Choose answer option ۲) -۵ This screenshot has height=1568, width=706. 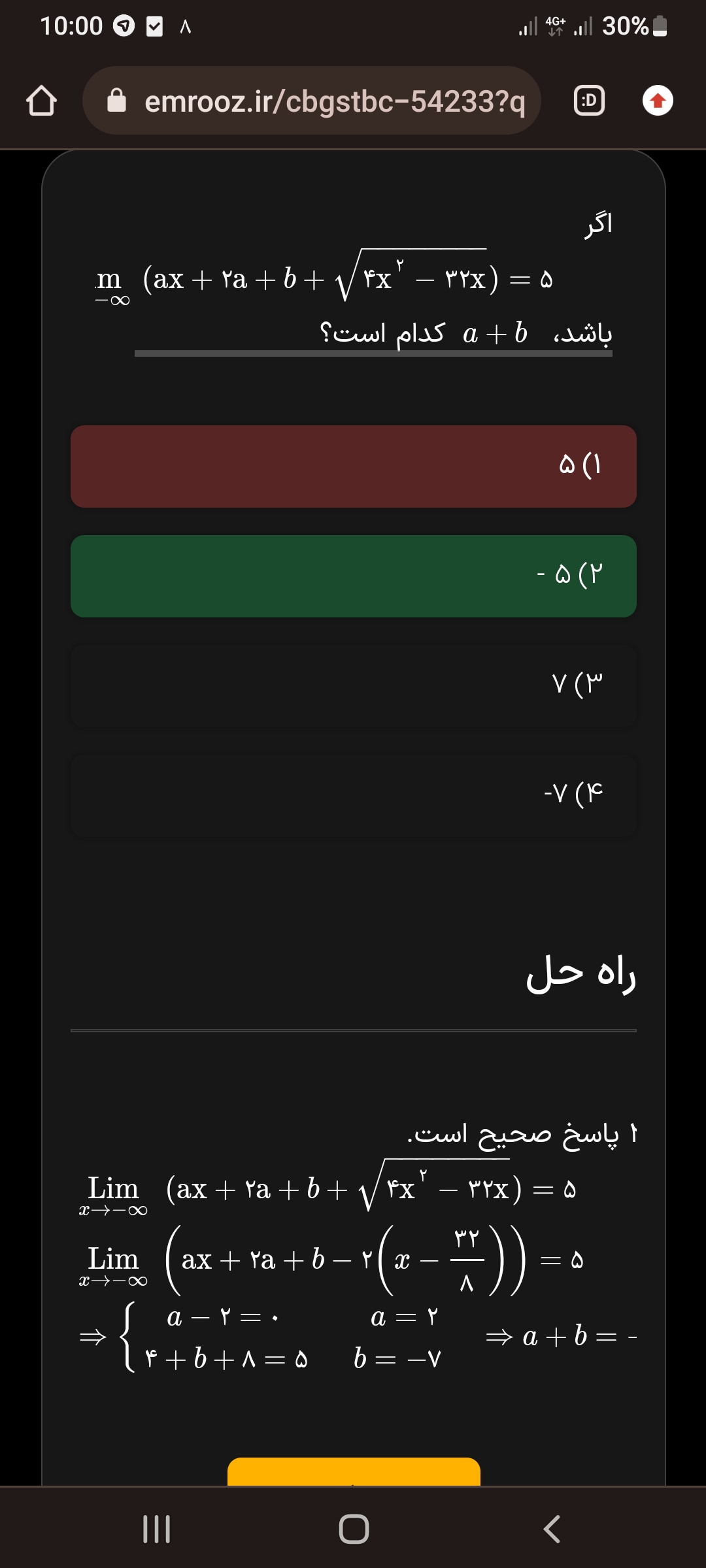click(353, 576)
